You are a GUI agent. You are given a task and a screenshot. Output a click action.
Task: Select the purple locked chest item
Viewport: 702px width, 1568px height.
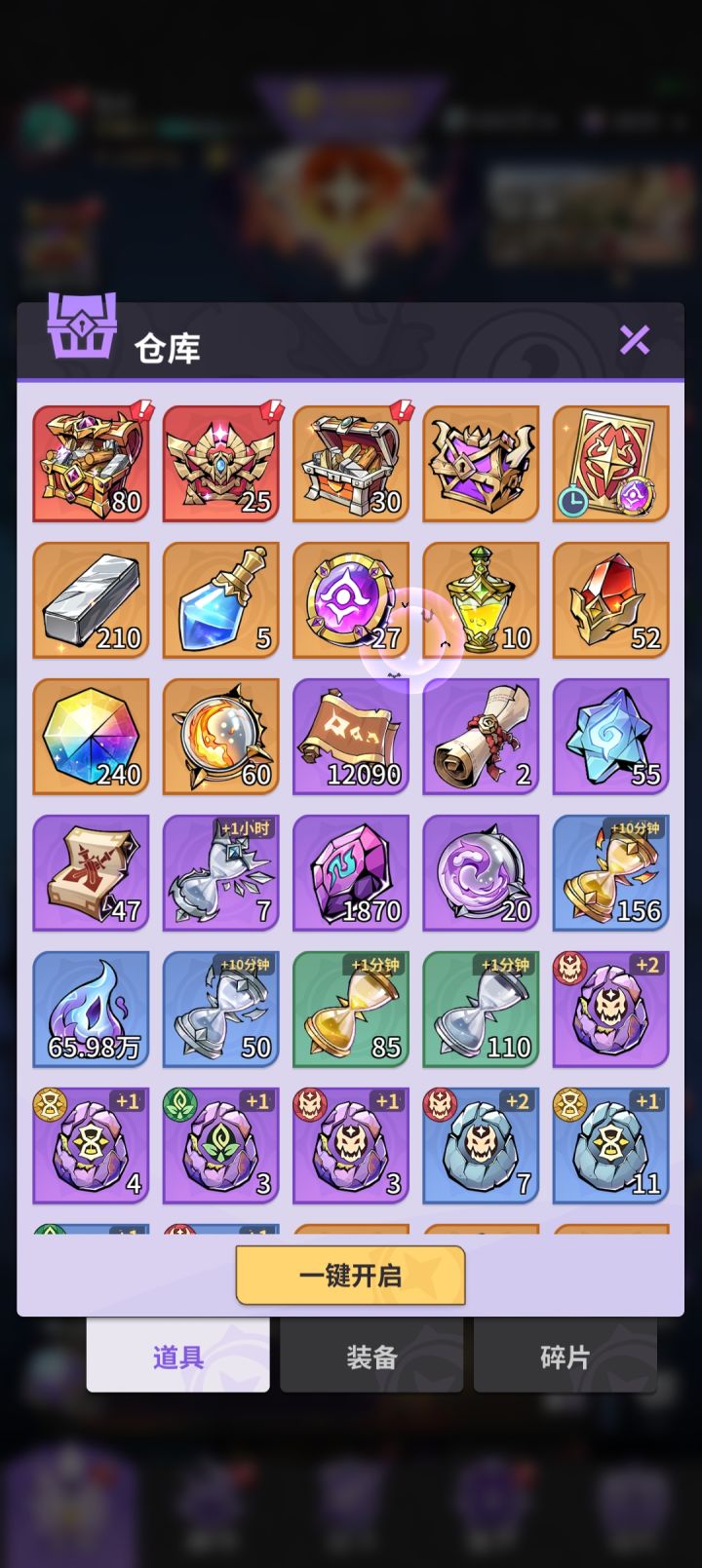coord(481,463)
